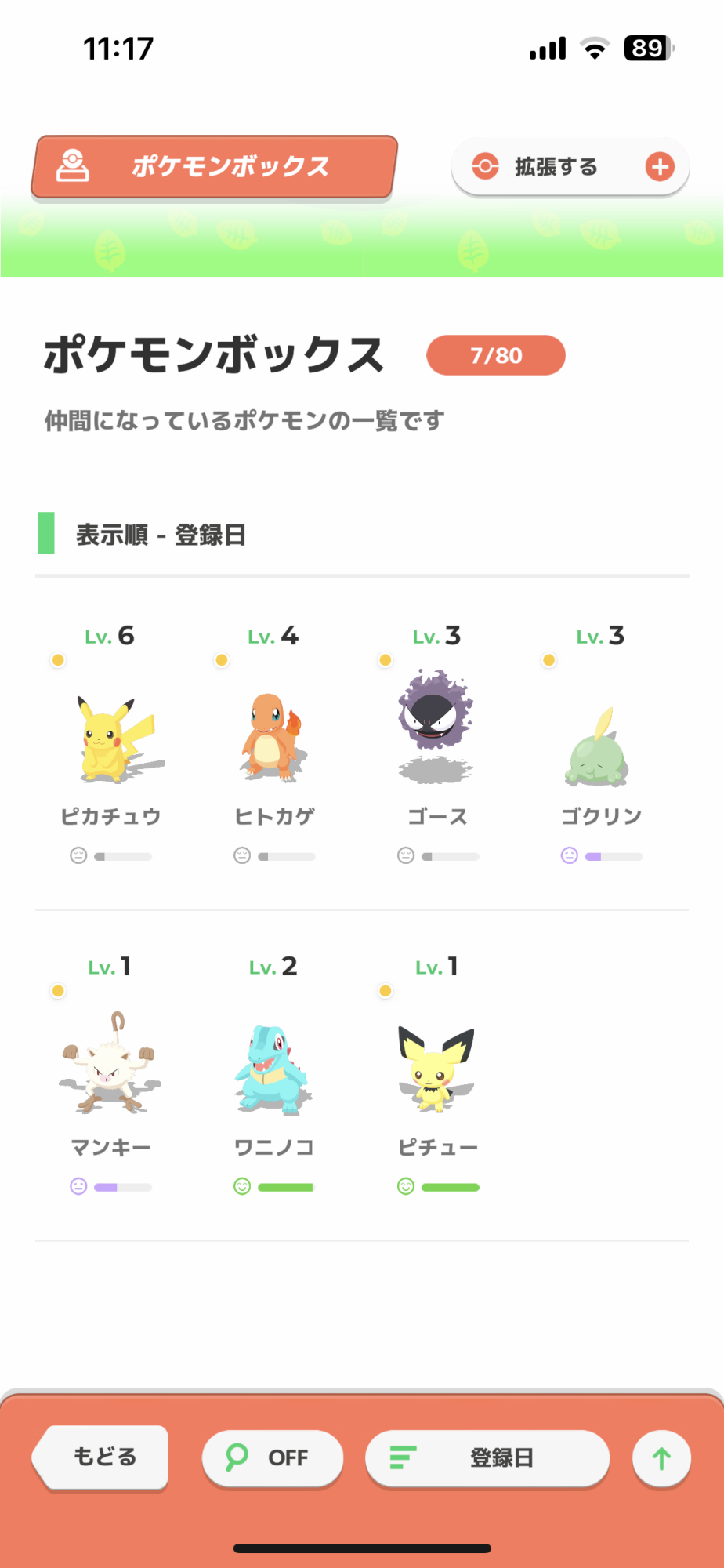Go back with もどる button
The height and width of the screenshot is (1568, 724).
pyautogui.click(x=100, y=1457)
